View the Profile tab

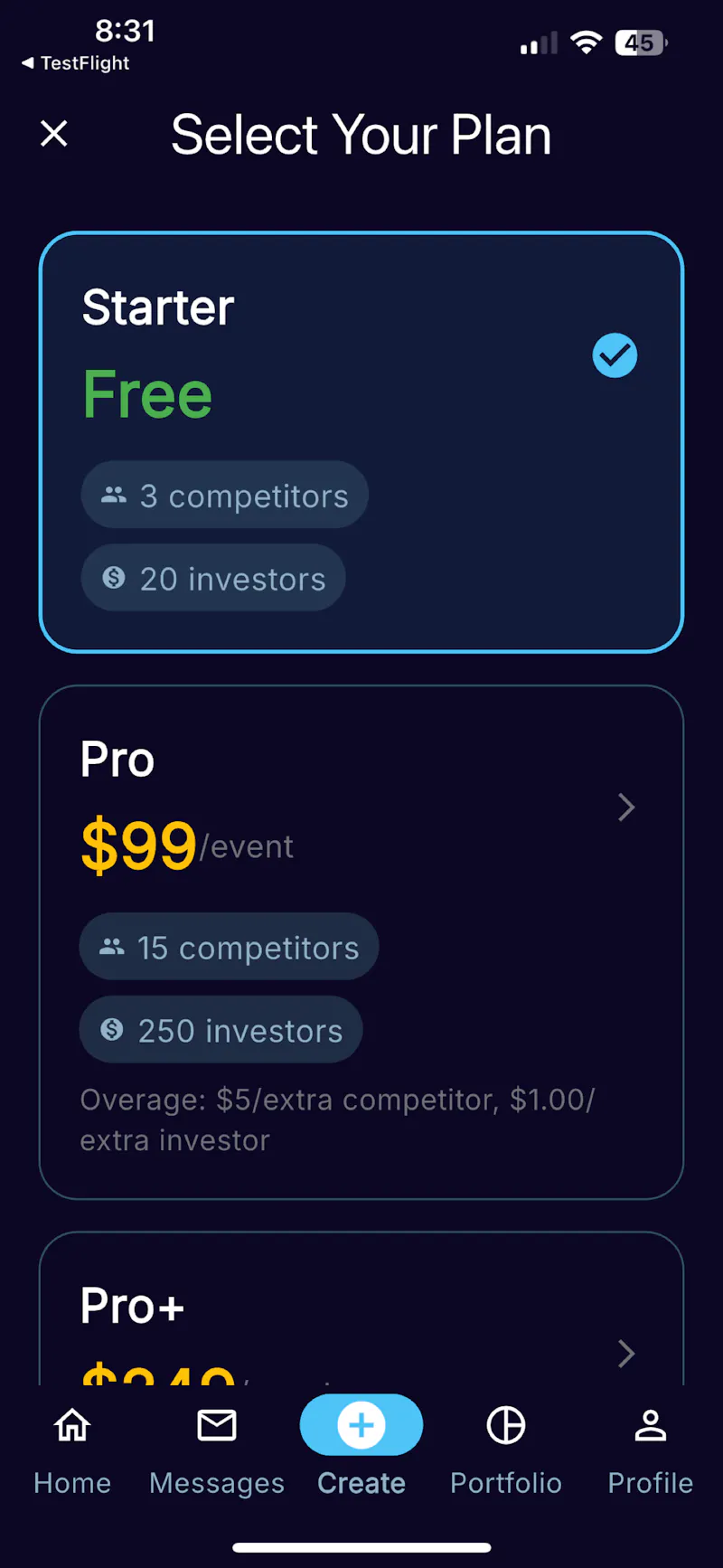(651, 1445)
